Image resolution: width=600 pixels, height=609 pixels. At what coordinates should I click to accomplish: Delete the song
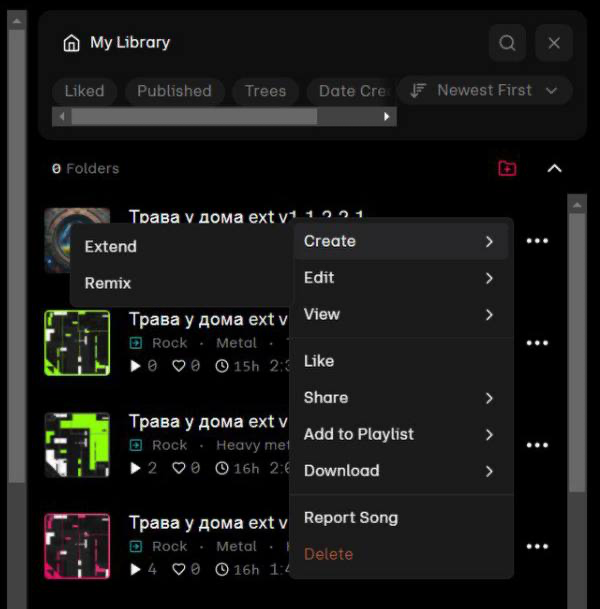(328, 554)
